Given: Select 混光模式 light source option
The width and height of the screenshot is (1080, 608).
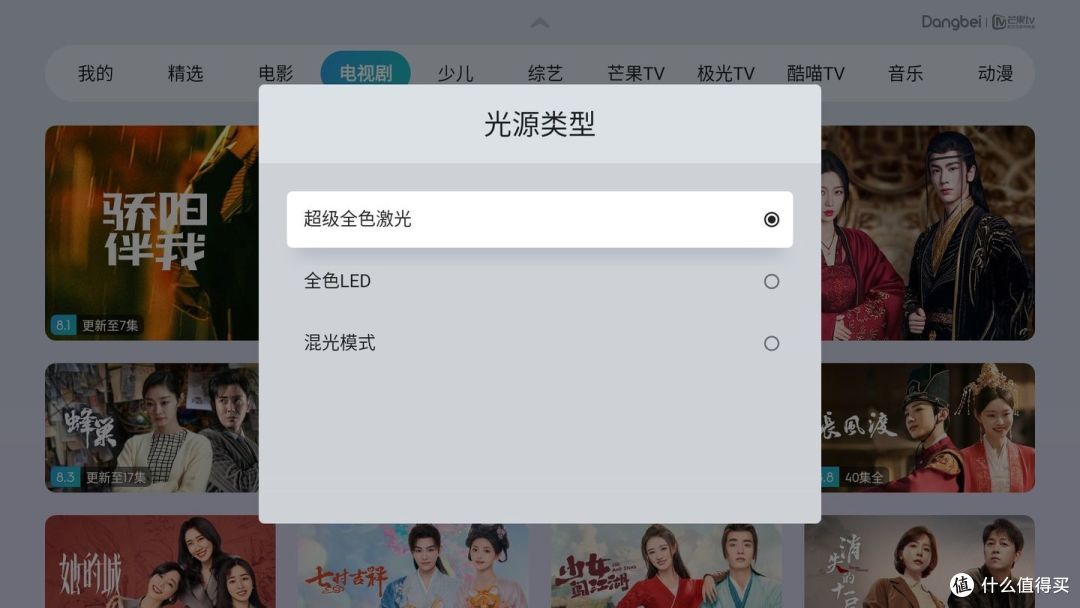Looking at the screenshot, I should (539, 344).
